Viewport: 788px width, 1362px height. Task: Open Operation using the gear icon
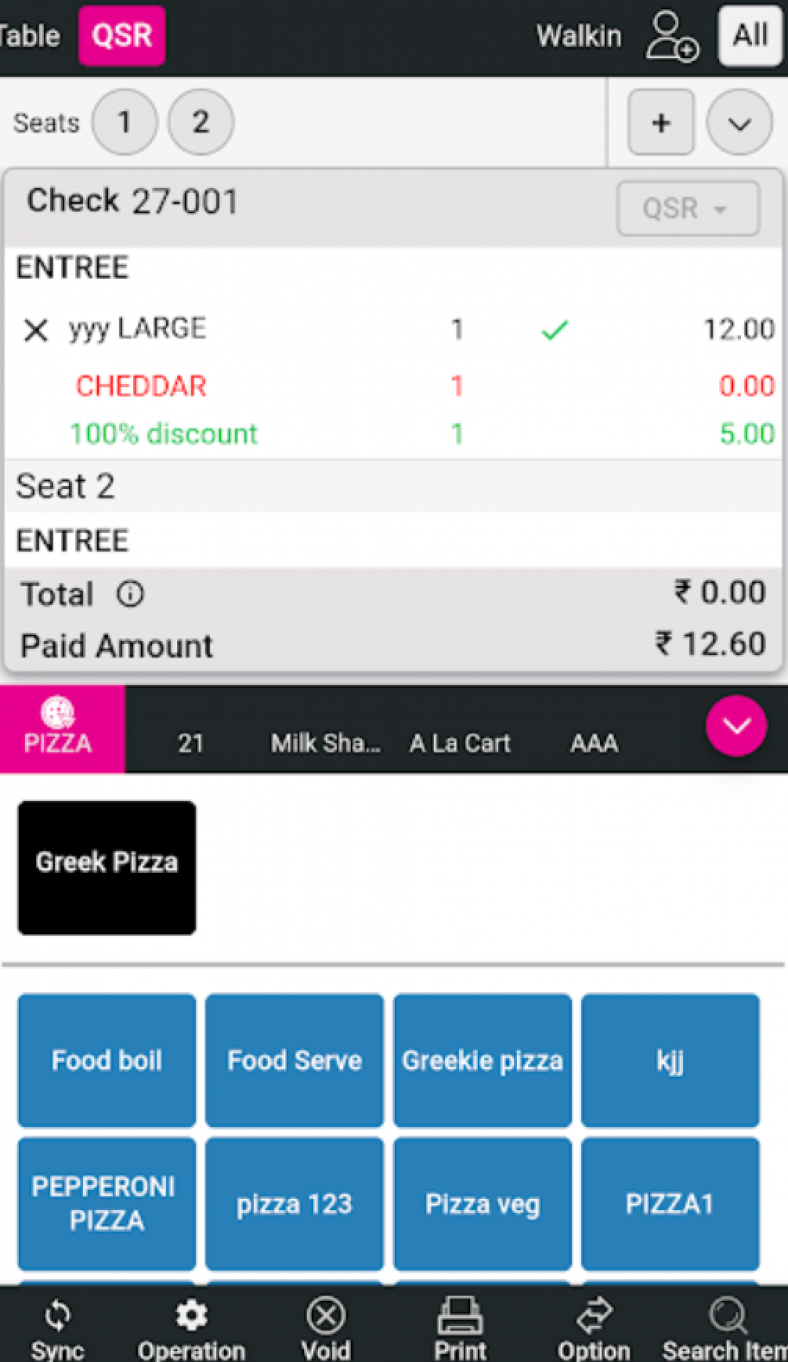(x=191, y=1315)
